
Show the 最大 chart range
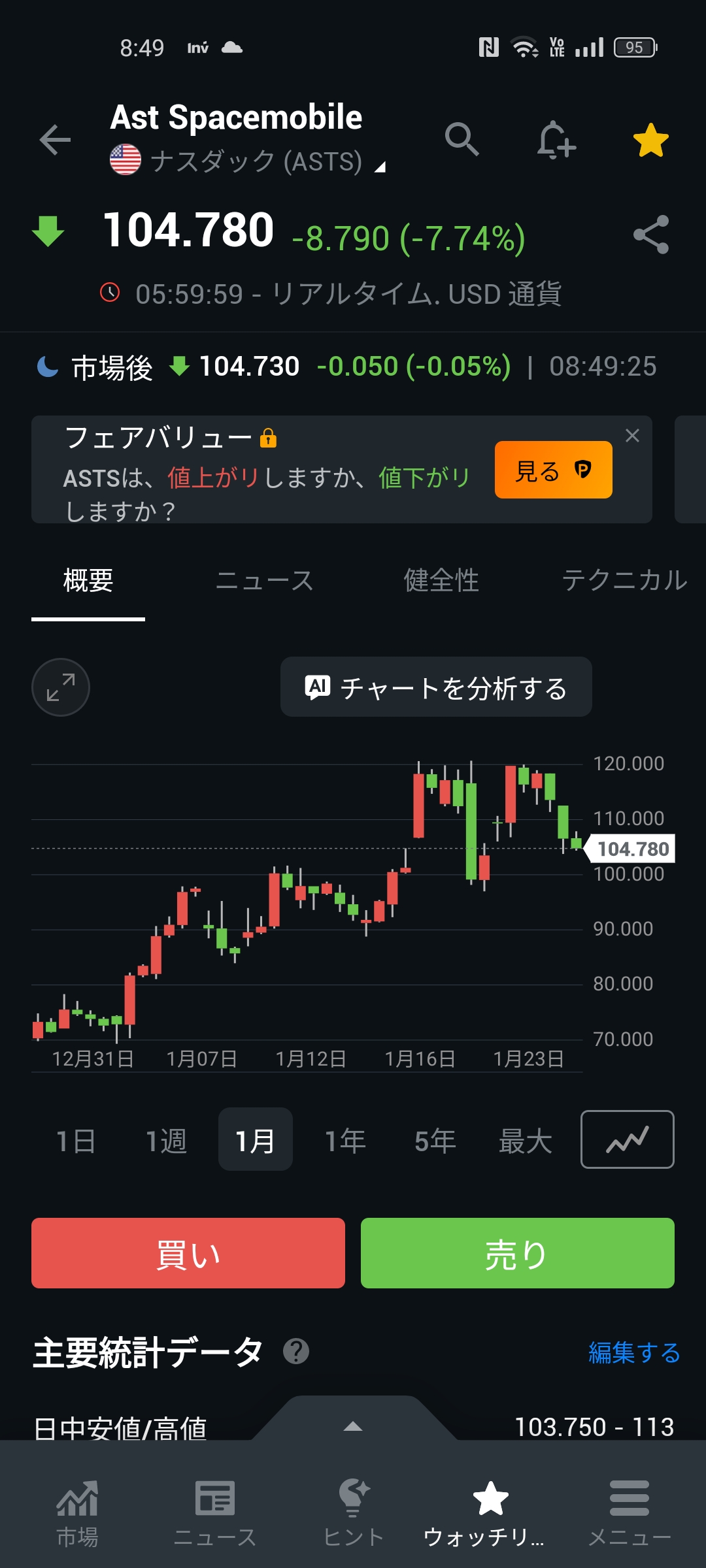(x=525, y=1141)
